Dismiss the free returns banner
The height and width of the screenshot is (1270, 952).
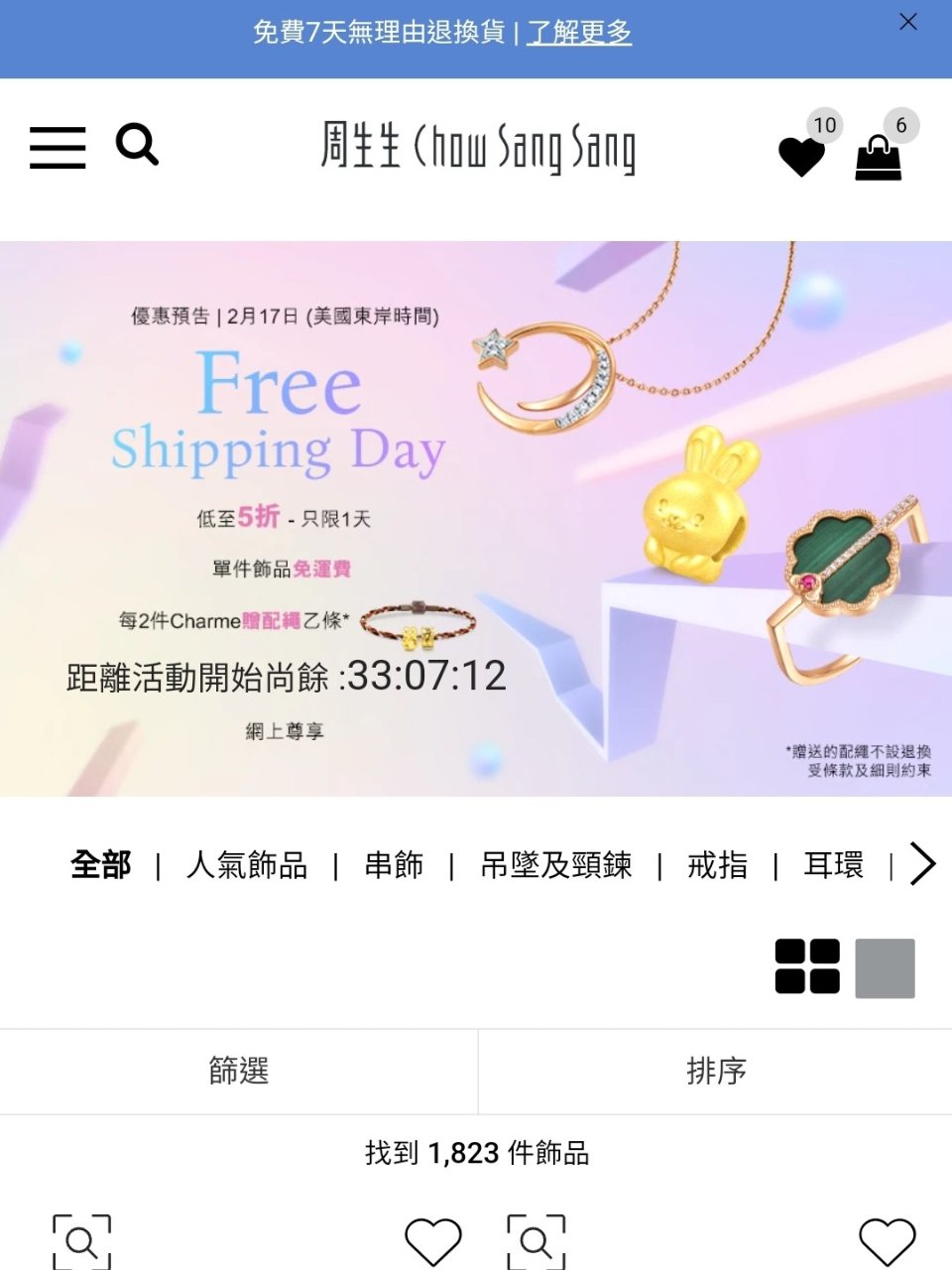[x=908, y=22]
